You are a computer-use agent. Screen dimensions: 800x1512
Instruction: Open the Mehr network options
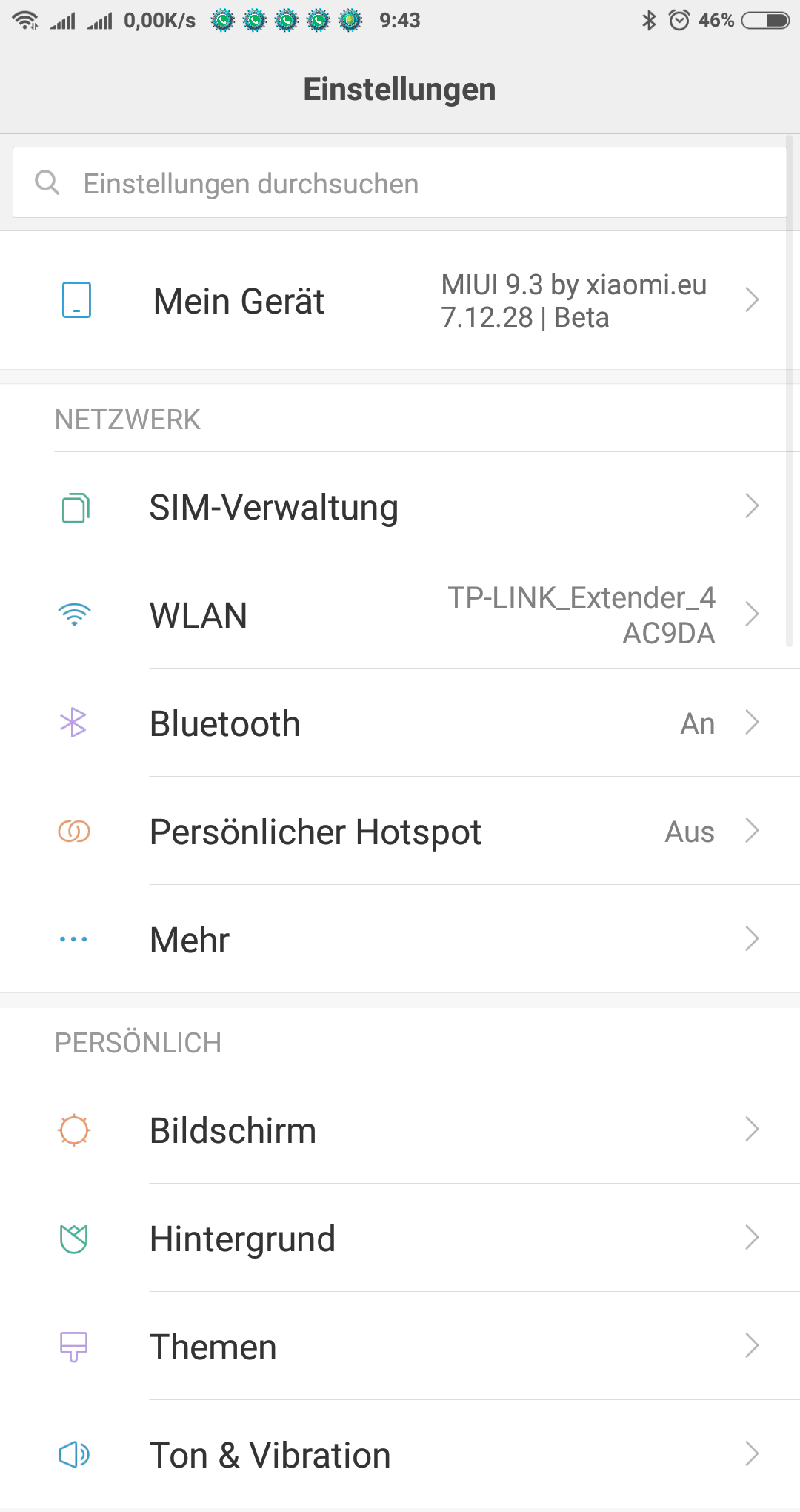400,939
